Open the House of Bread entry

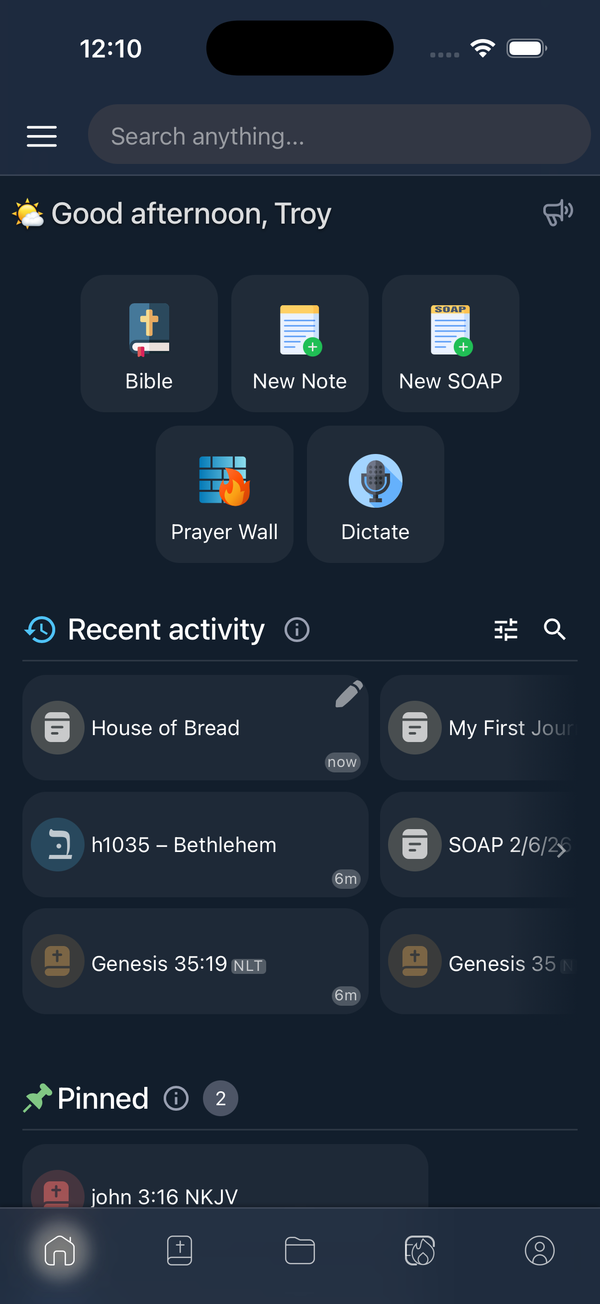180,728
